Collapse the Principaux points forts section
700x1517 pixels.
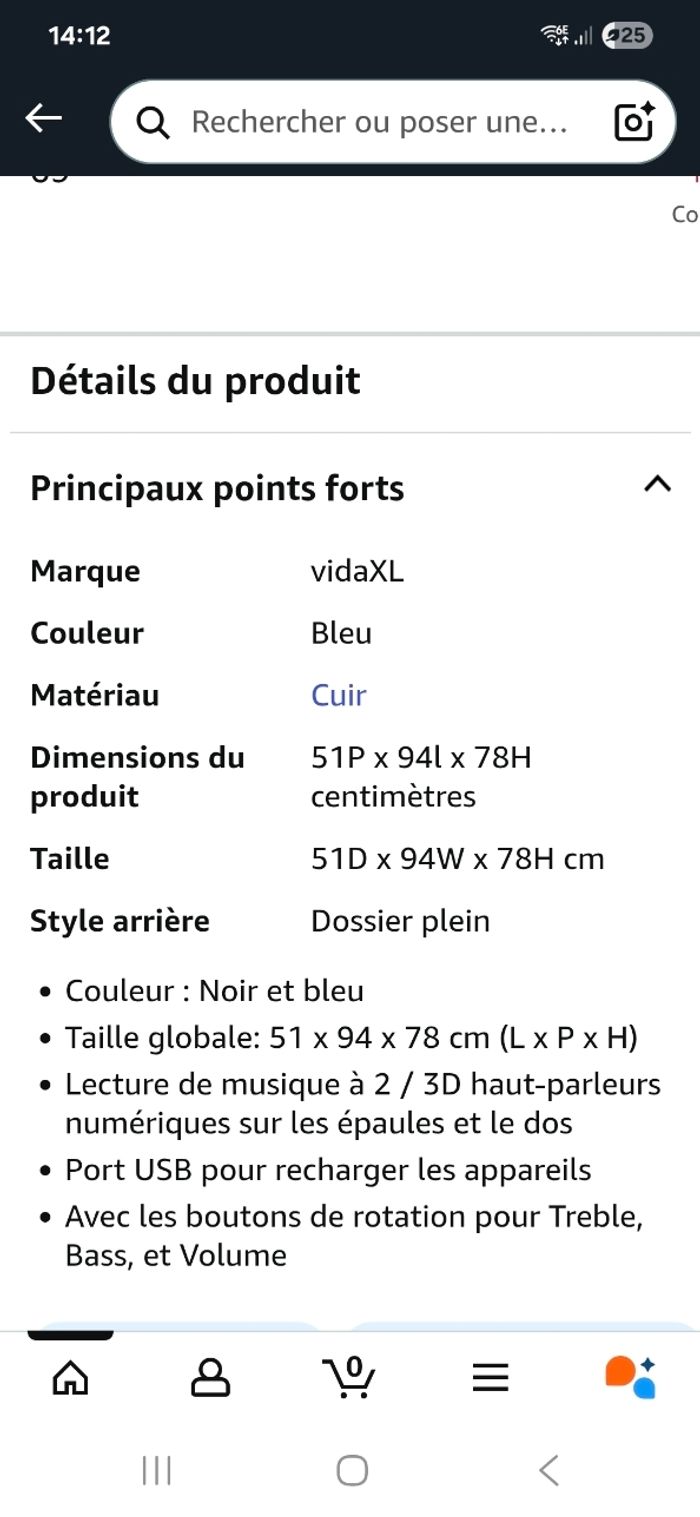pyautogui.click(x=656, y=486)
